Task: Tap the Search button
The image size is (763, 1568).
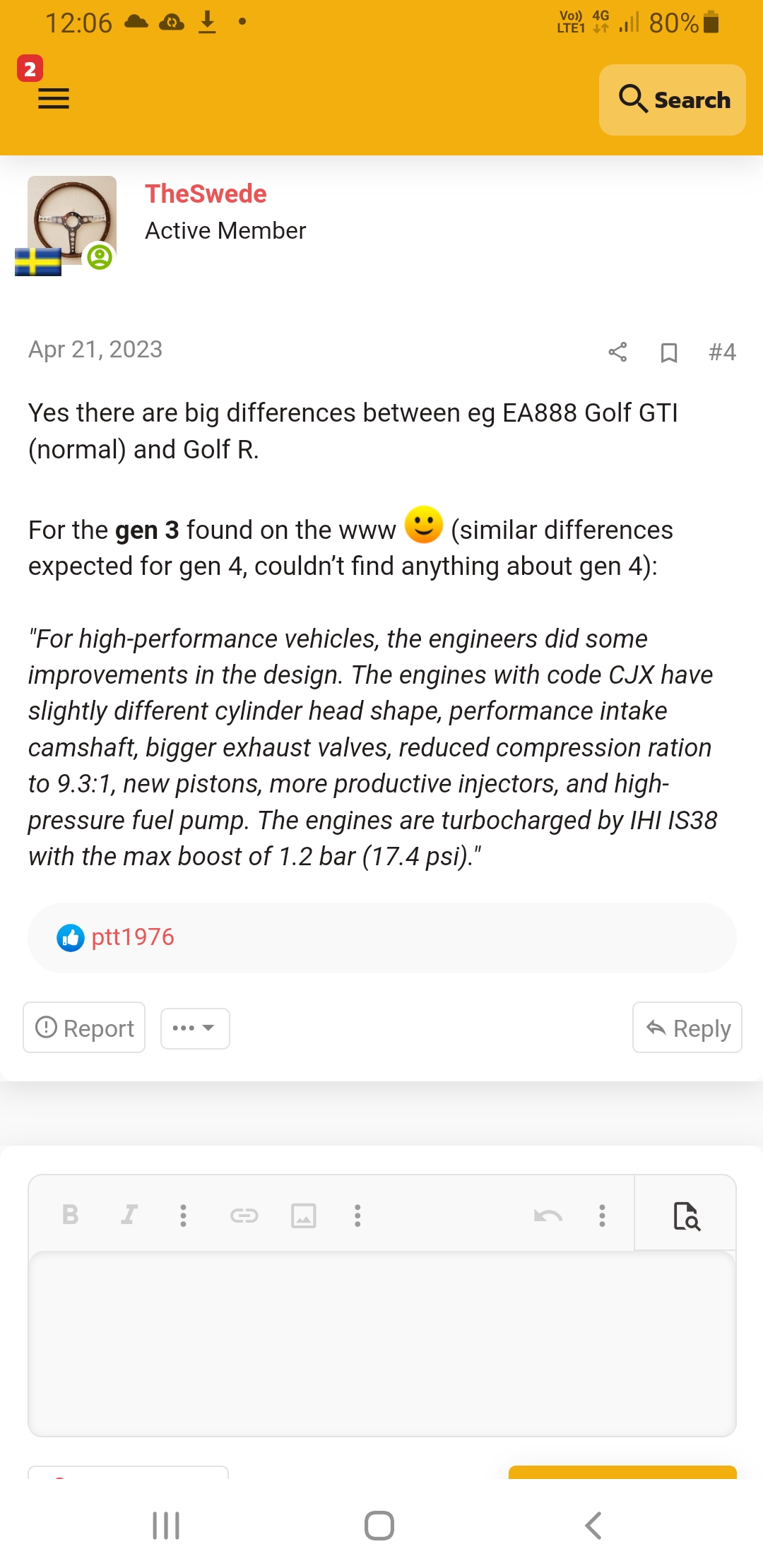Action: tap(673, 100)
